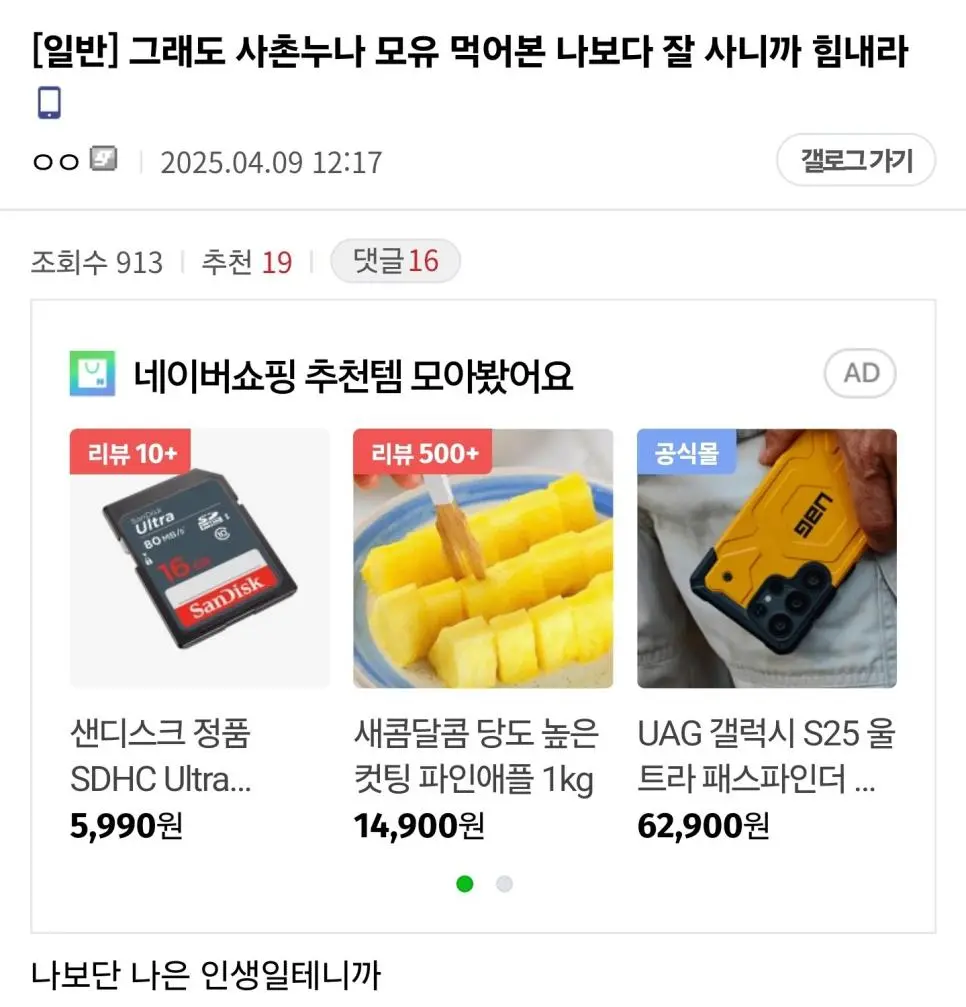Open the SanDisk SDHC Ultra product card
Screen dimensions: 966x1007
199,558
